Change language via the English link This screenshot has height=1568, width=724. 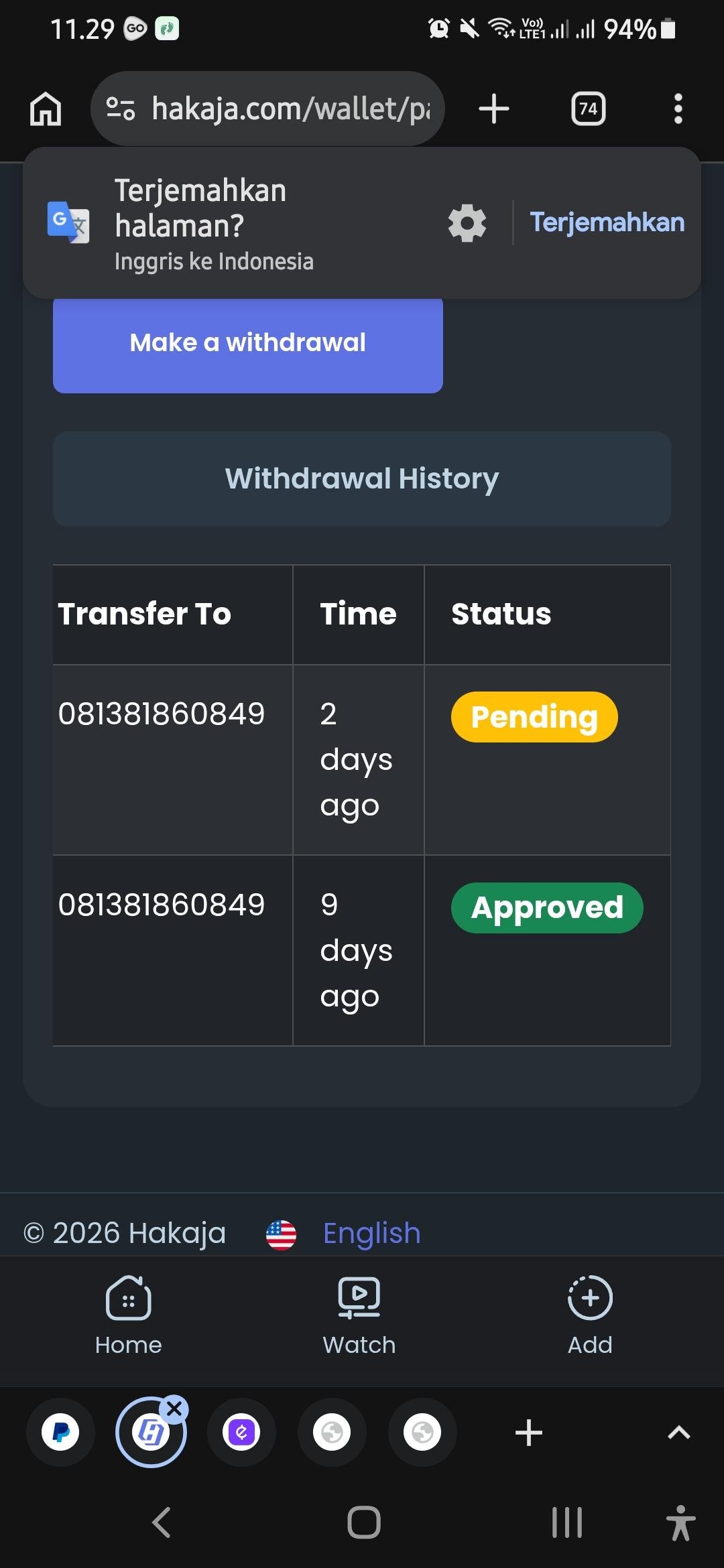point(371,1233)
